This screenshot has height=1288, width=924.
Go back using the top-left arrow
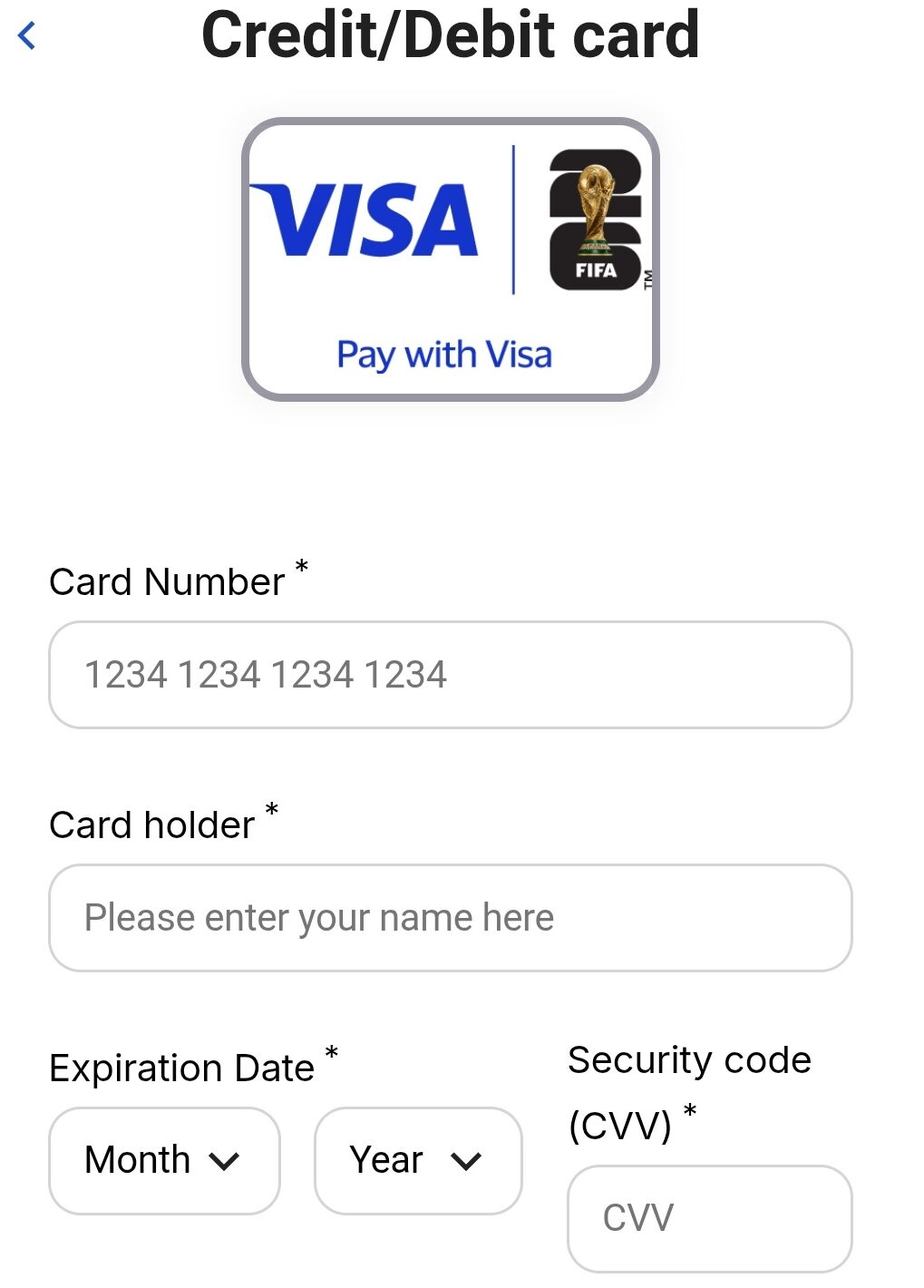27,36
